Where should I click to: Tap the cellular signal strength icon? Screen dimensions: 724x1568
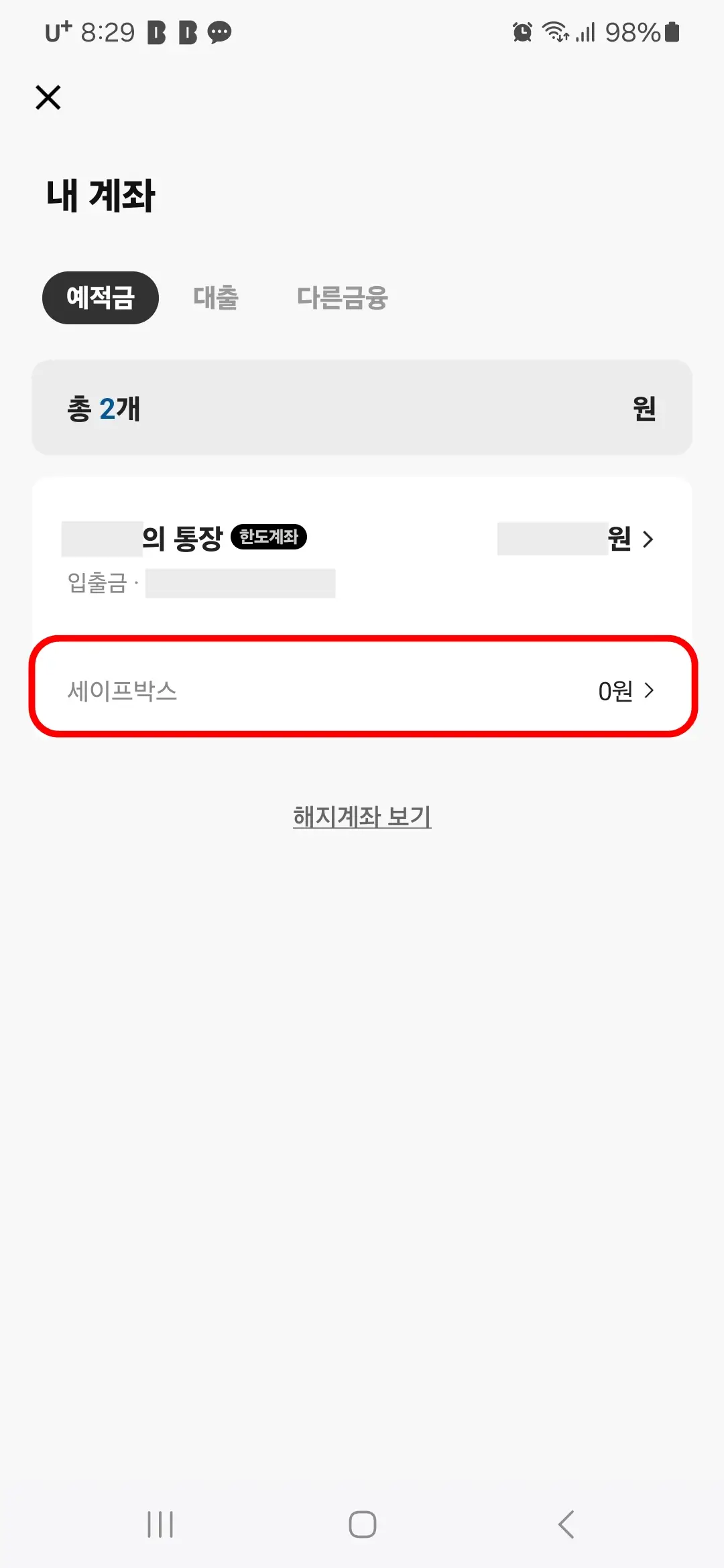(x=586, y=31)
